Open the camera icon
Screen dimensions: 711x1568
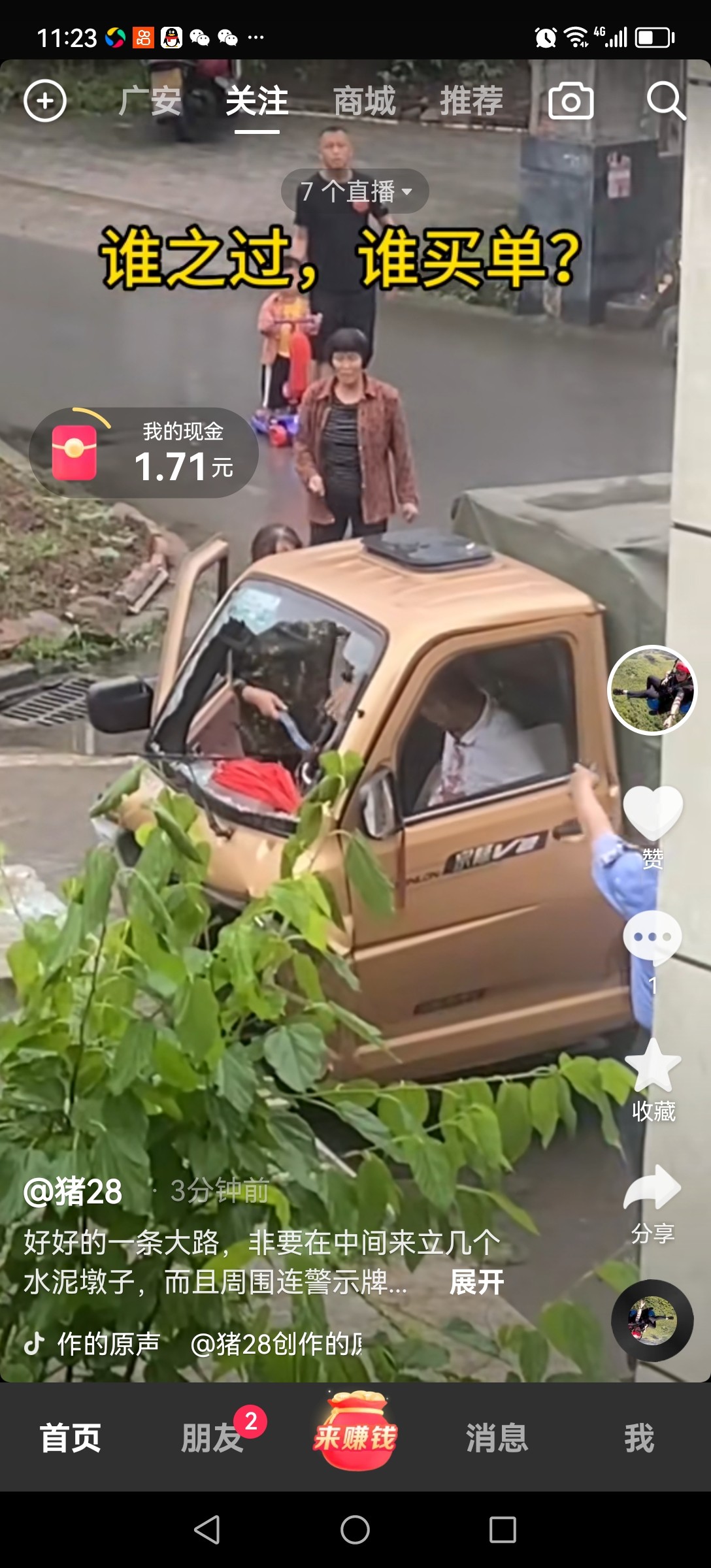[x=570, y=101]
